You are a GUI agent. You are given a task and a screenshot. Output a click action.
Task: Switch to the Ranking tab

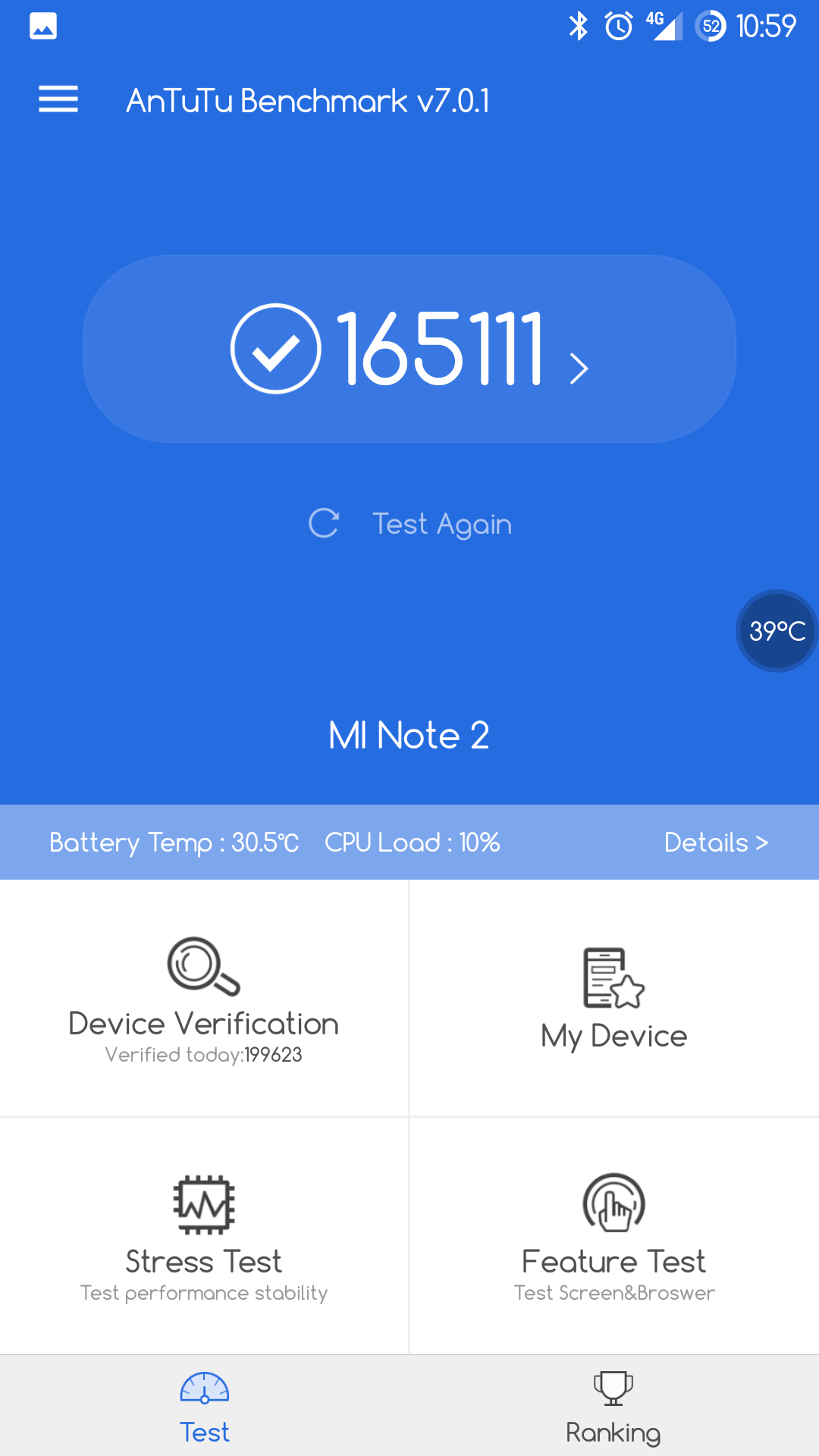tap(613, 1407)
